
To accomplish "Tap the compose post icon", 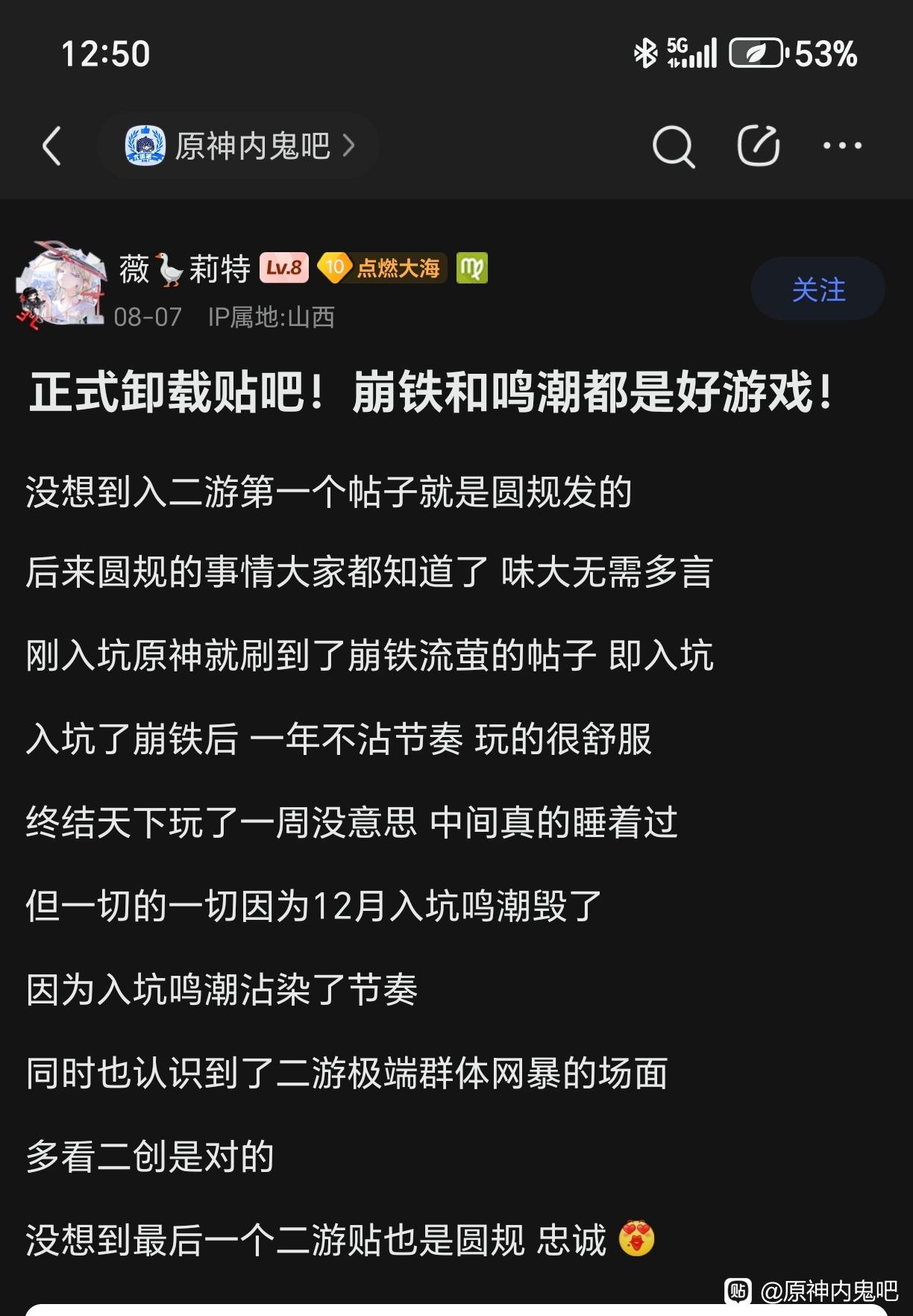I will (x=758, y=145).
